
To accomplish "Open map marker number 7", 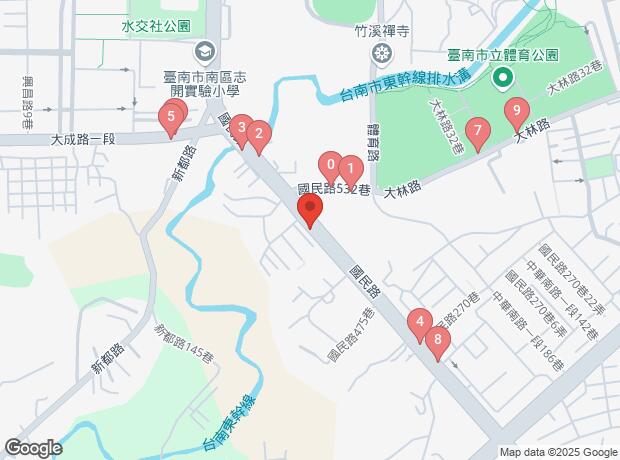I will [478, 130].
